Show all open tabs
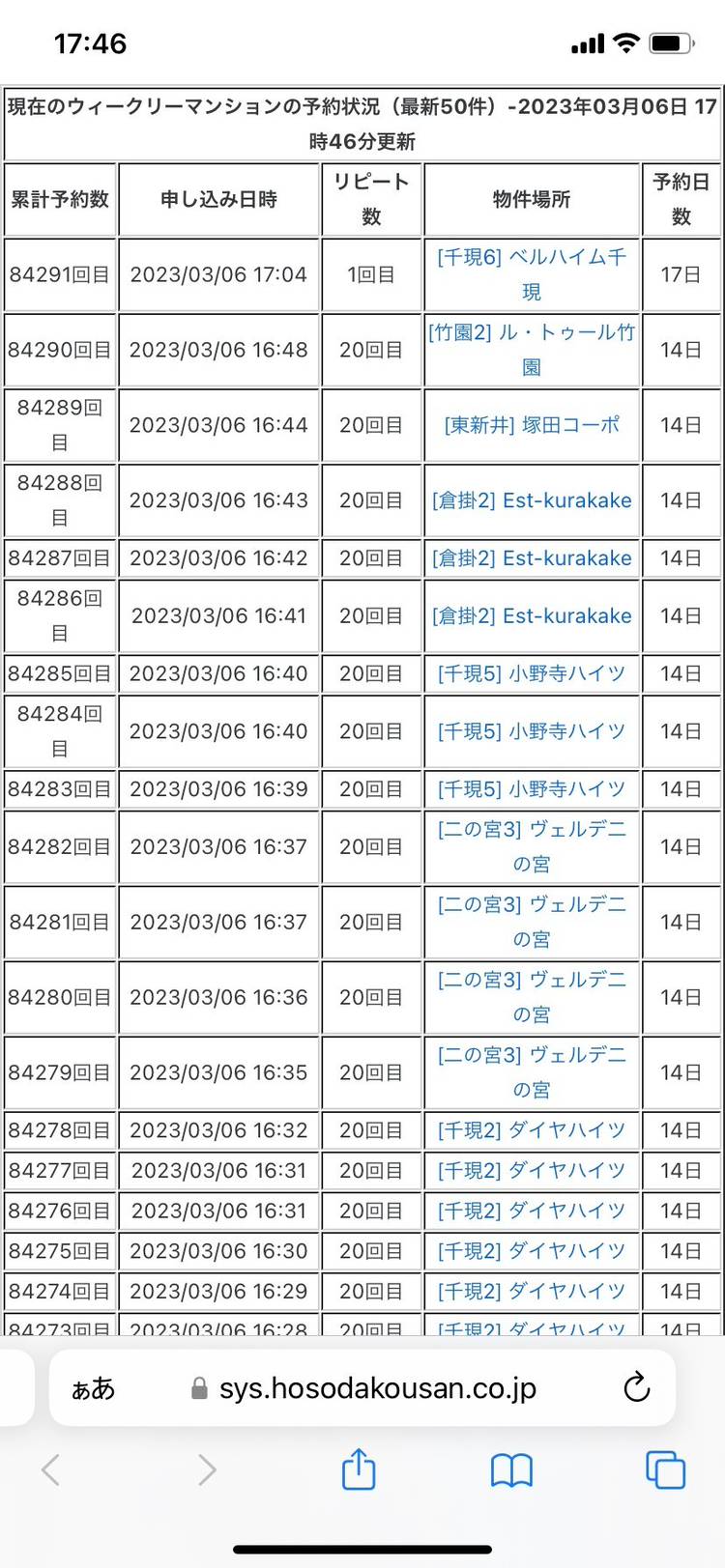 [665, 1469]
